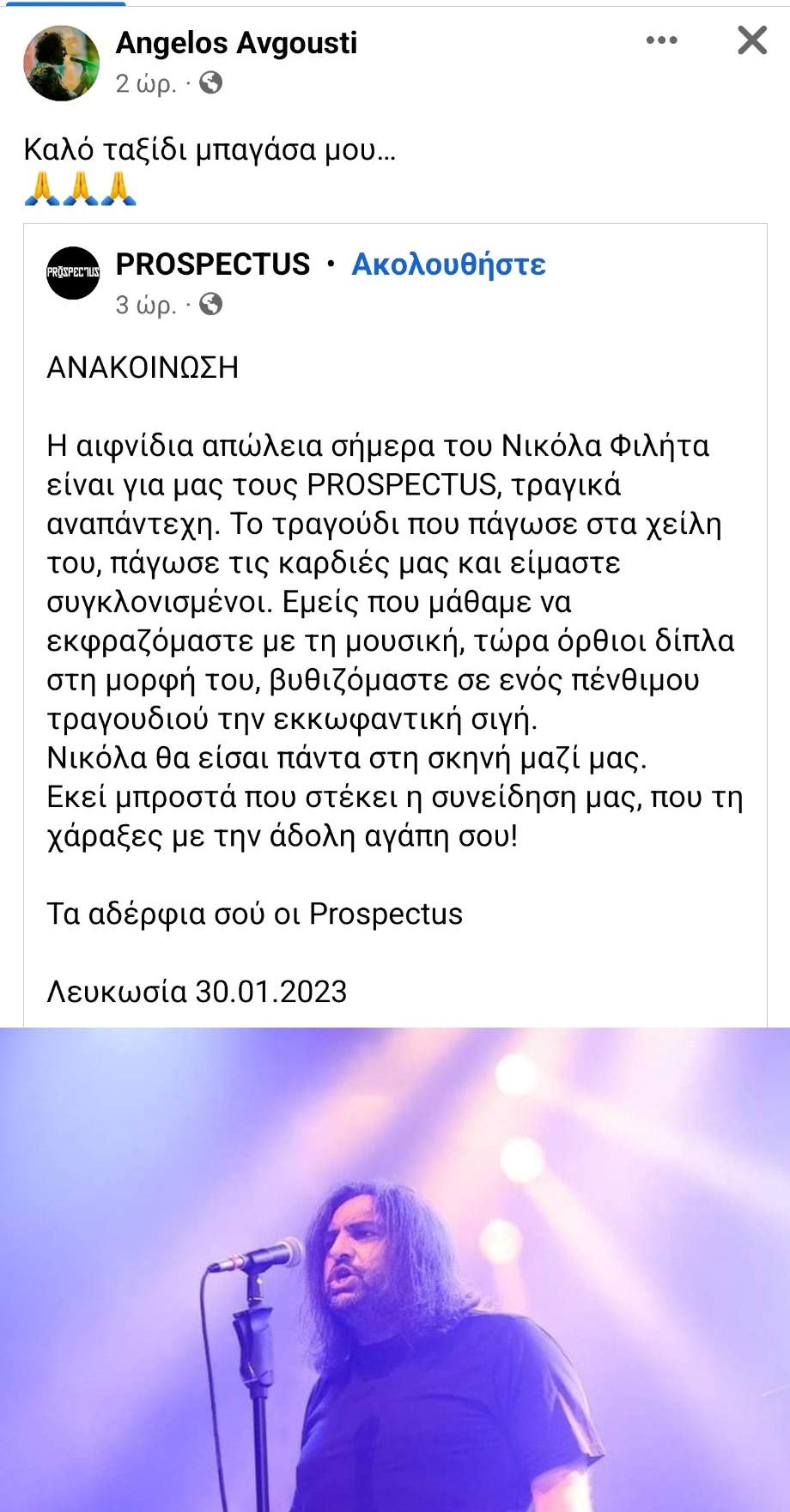Open Angelos Avgousti's profile name link

click(x=236, y=43)
